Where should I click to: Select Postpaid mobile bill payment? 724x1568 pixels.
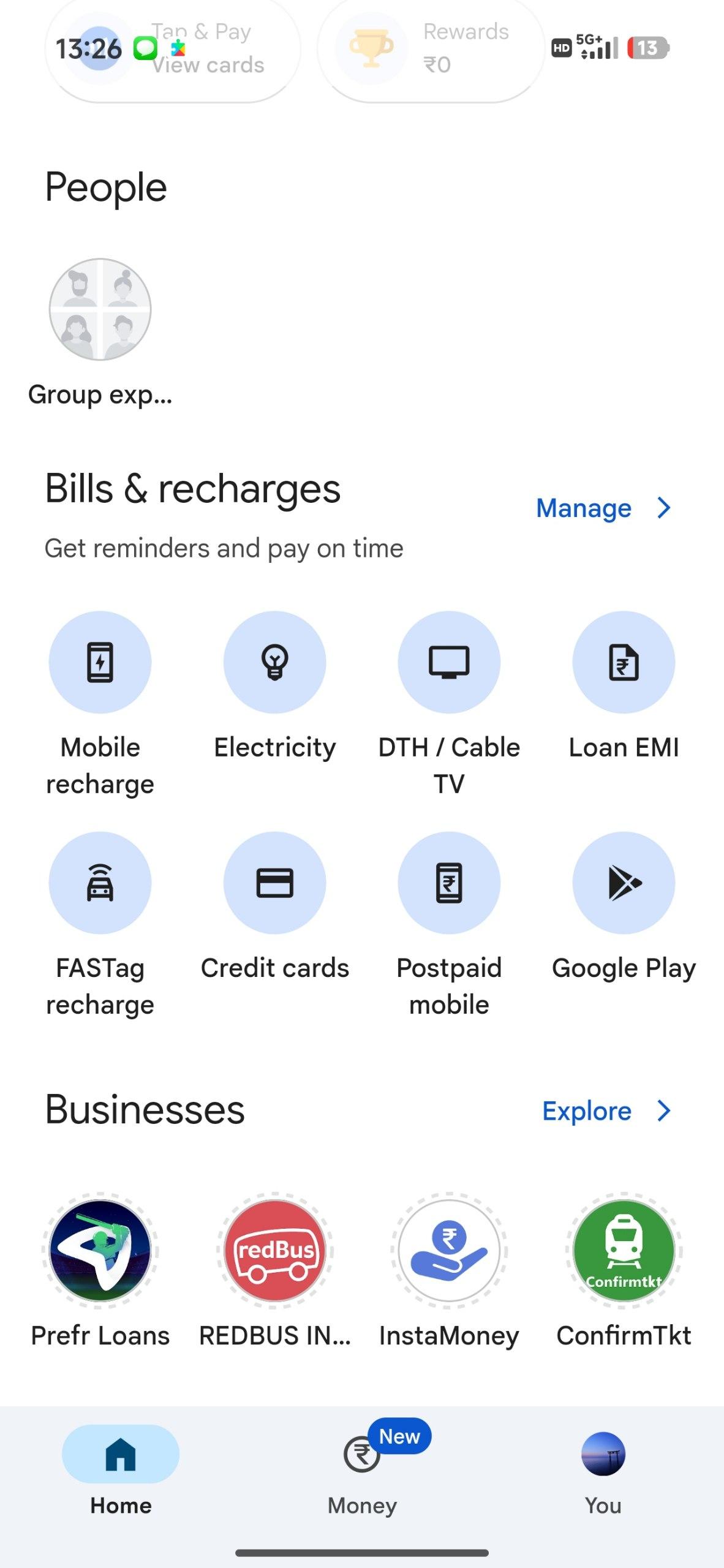click(x=449, y=883)
